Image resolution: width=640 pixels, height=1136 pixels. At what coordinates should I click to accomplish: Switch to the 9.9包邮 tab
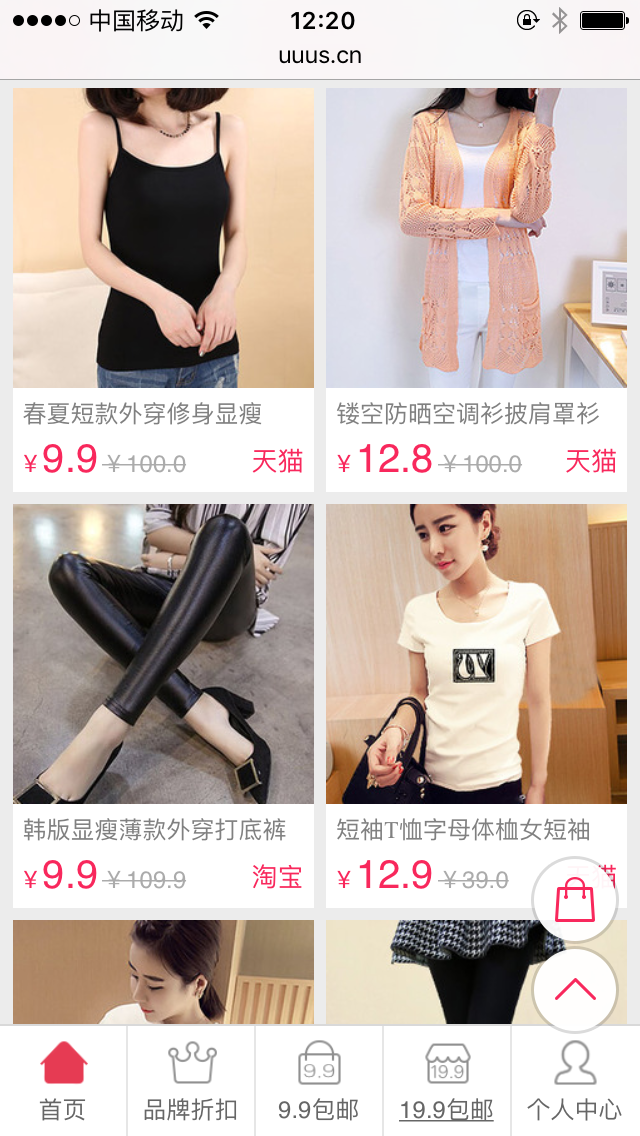pyautogui.click(x=319, y=1080)
